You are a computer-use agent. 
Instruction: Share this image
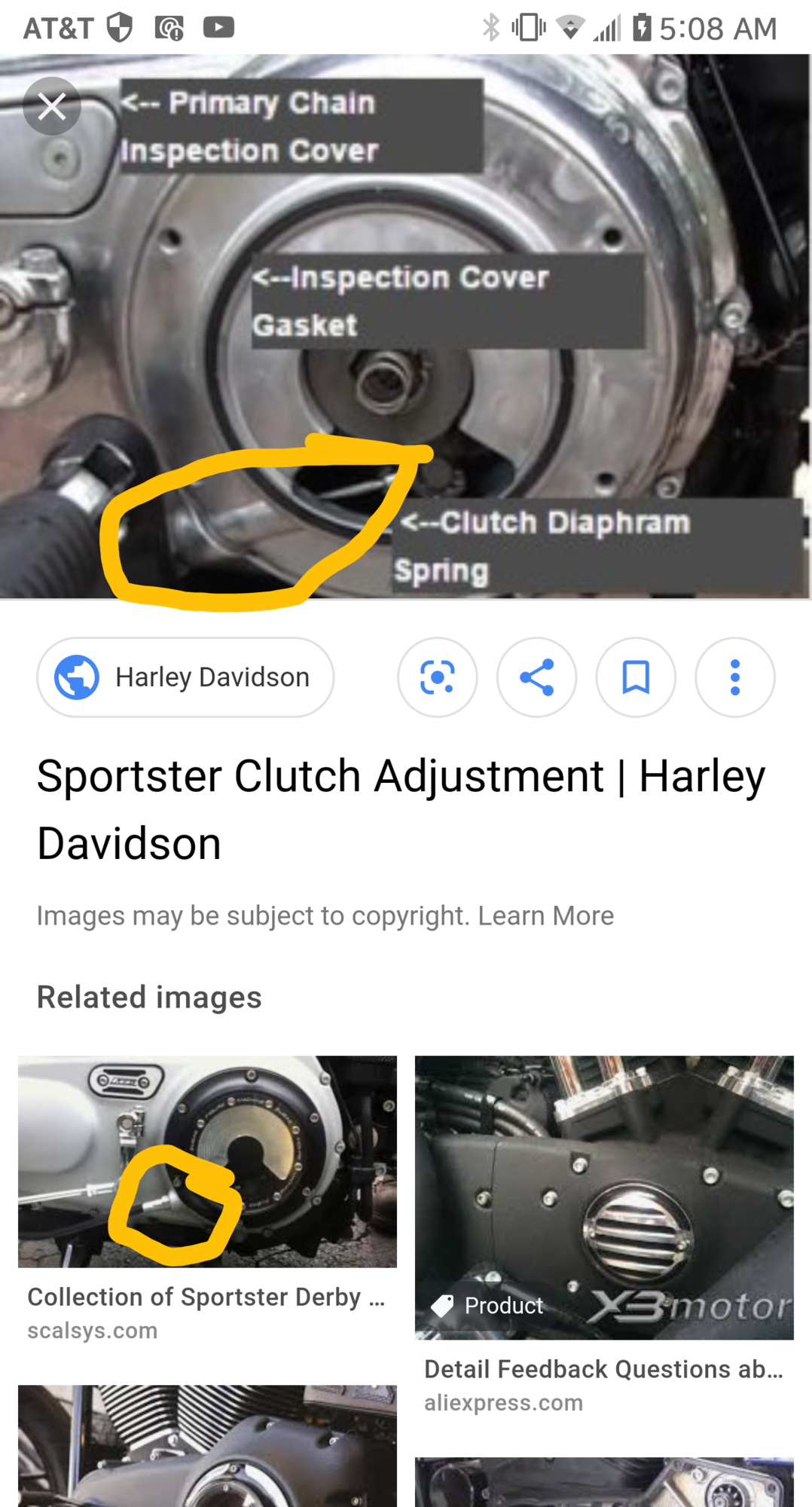point(536,677)
